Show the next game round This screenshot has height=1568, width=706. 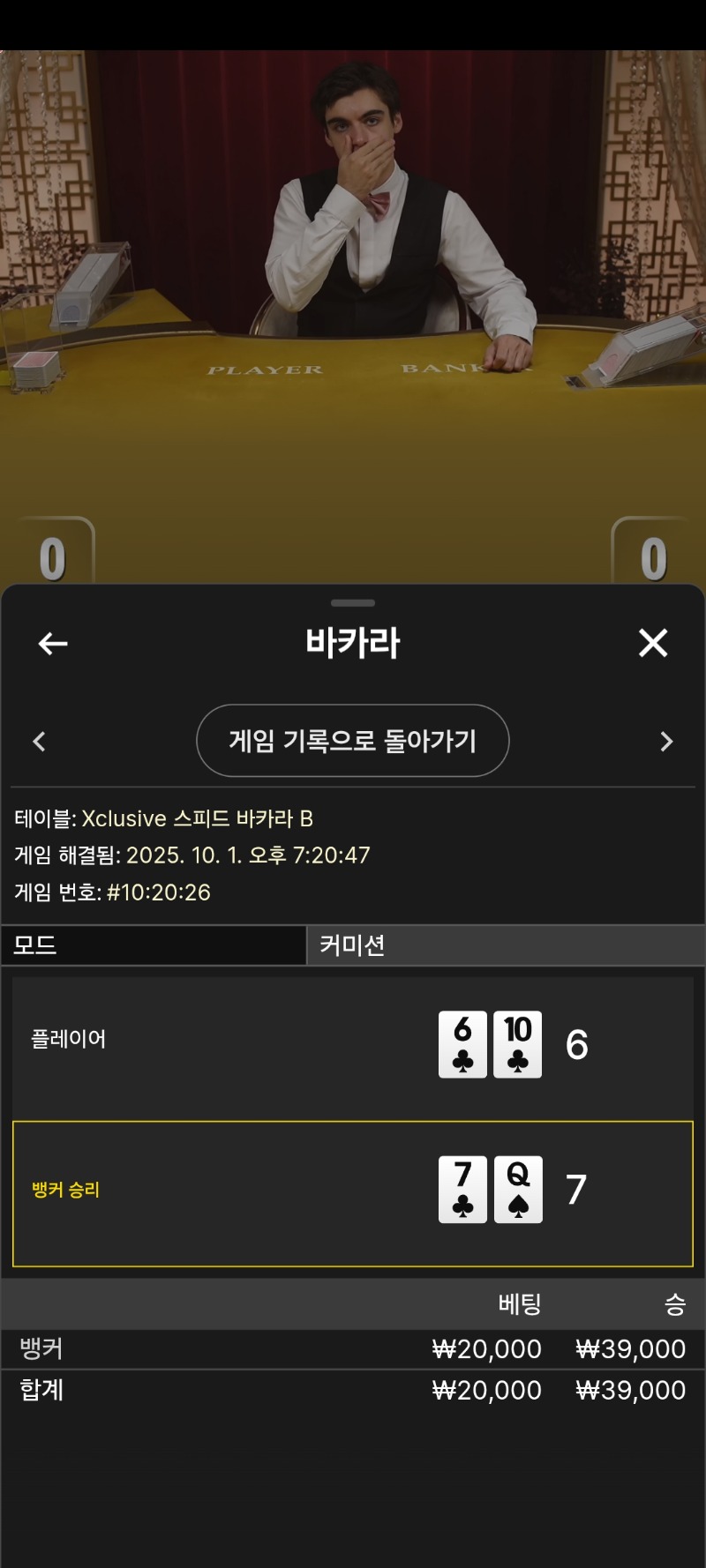pyautogui.click(x=666, y=742)
